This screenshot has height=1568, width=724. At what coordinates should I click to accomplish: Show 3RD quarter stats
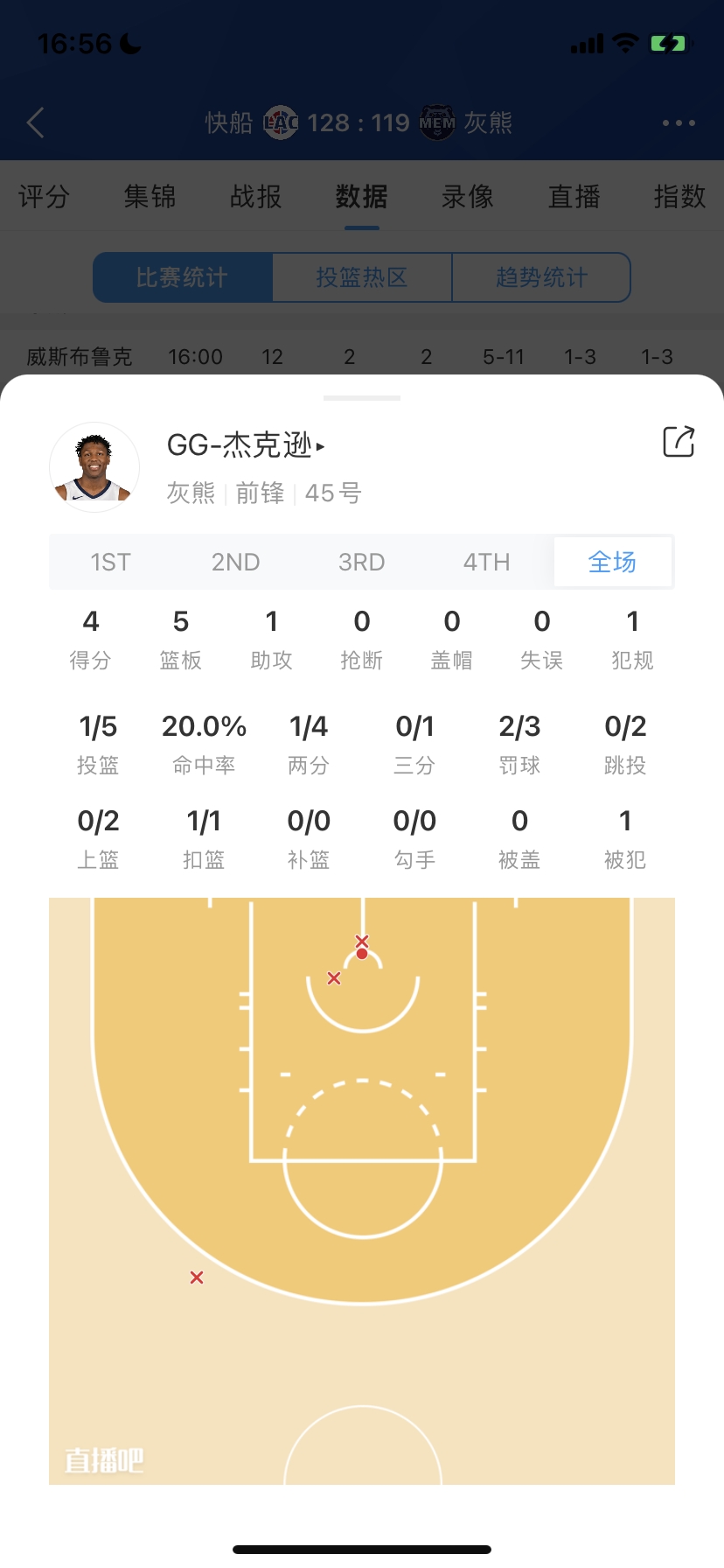[x=362, y=562]
